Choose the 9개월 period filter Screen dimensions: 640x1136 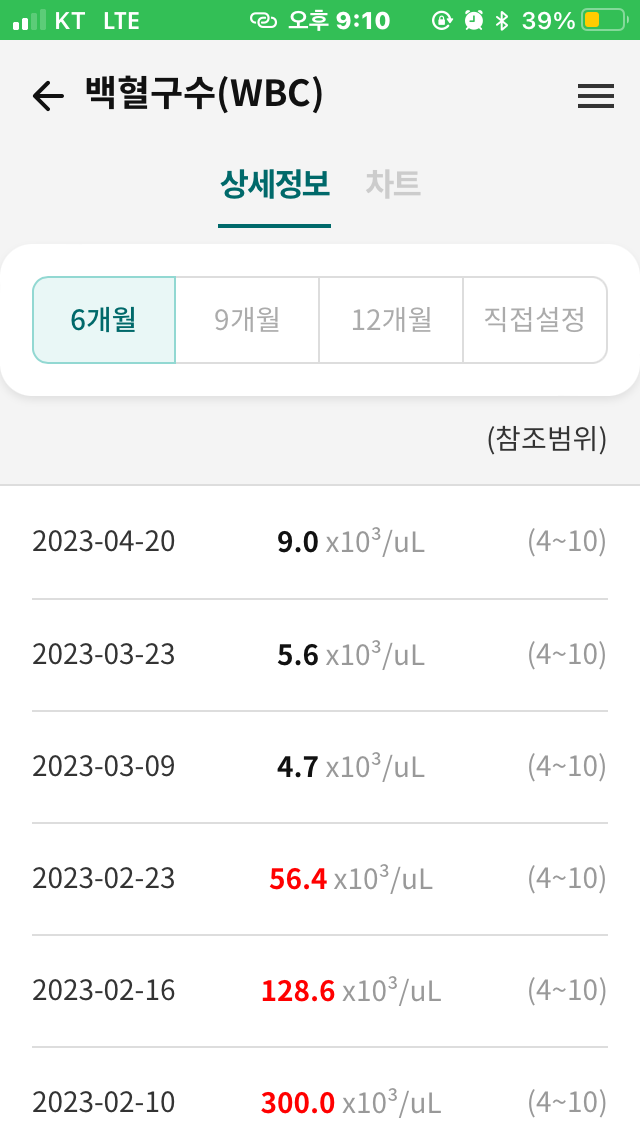[x=247, y=320]
